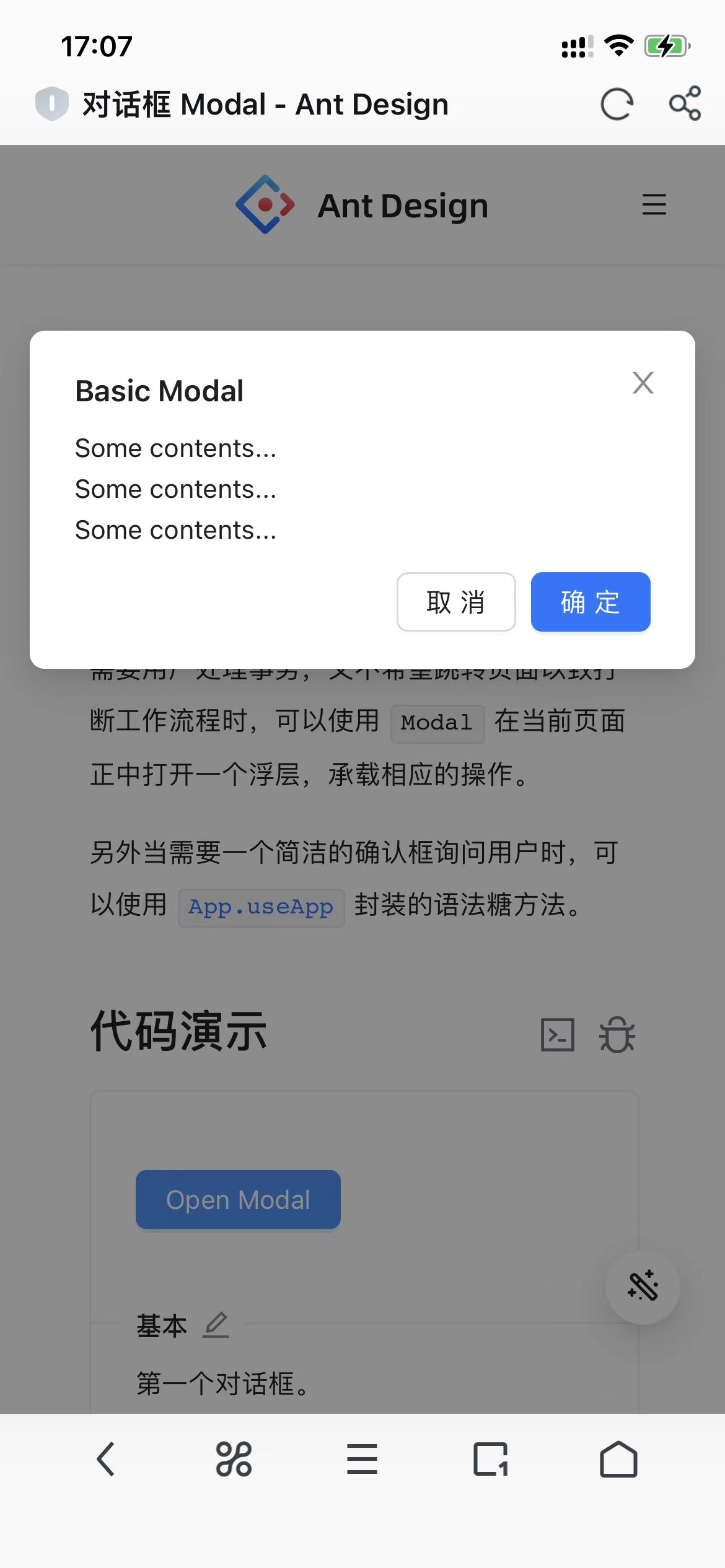Click the Ant Design logo
Image resolution: width=725 pixels, height=1568 pixels.
click(266, 205)
